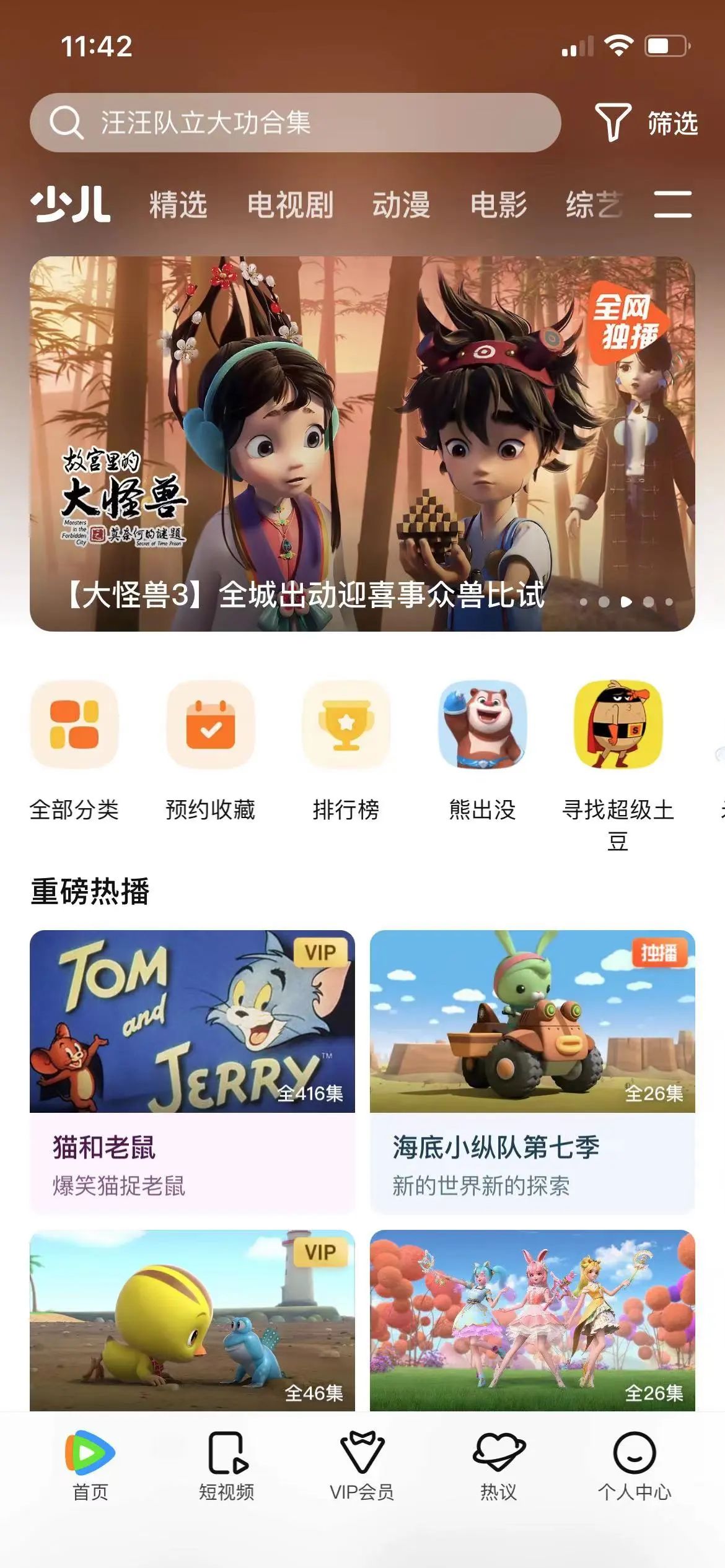Open 个人中心 profile tab
Image resolution: width=725 pixels, height=1568 pixels.
coord(635,1465)
